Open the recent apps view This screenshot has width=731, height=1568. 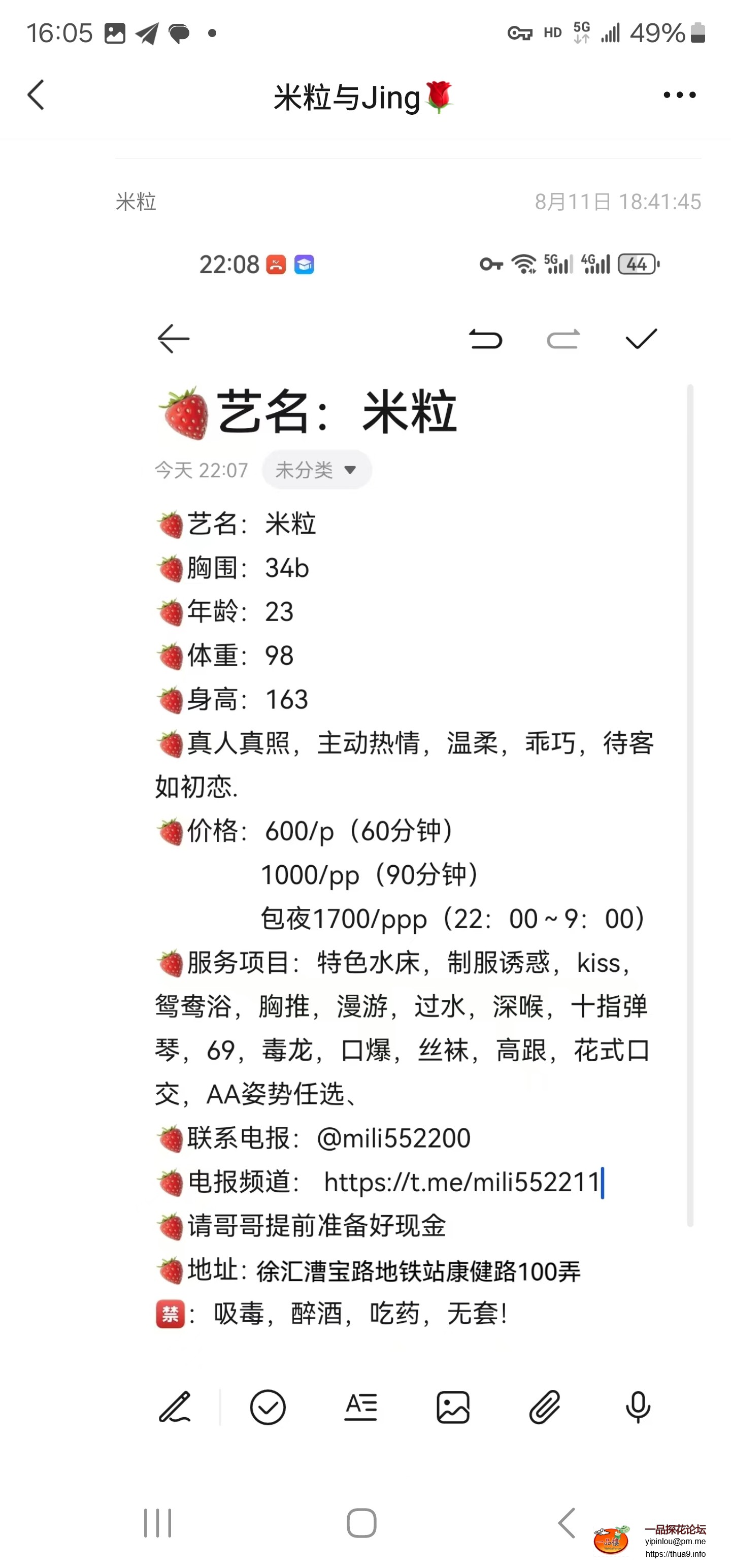158,1523
